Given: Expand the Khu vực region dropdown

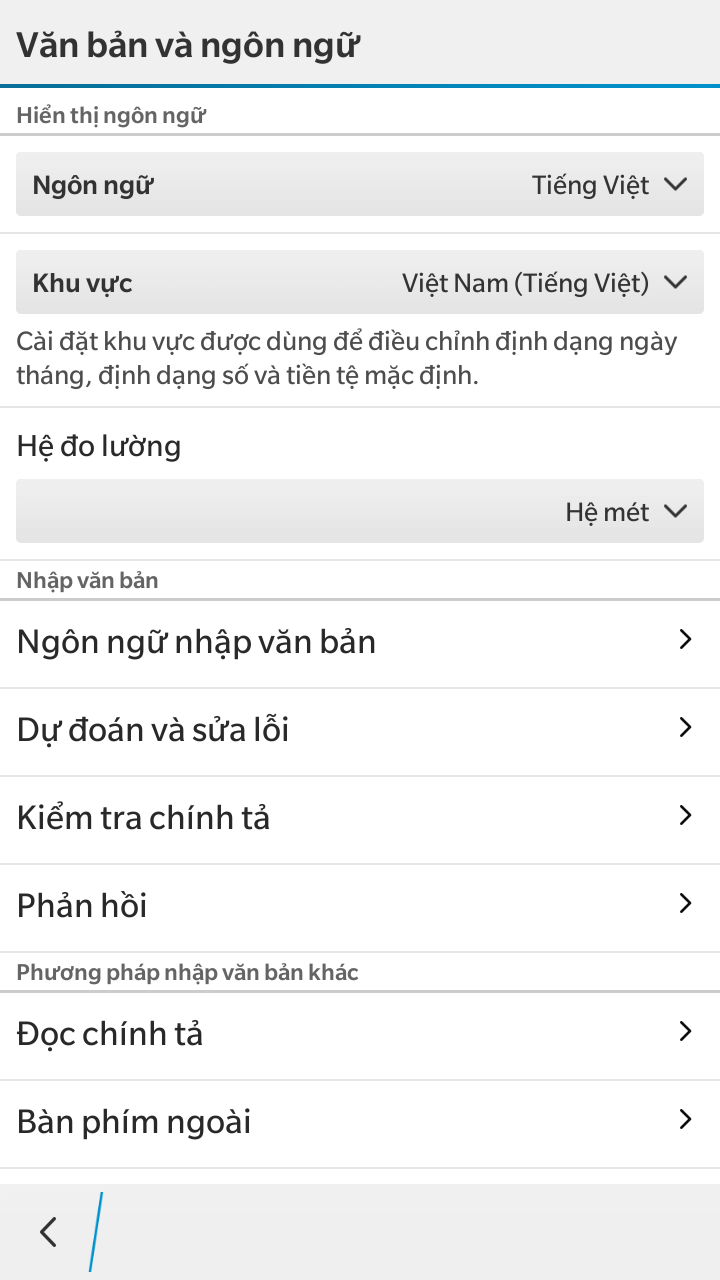Looking at the screenshot, I should coord(360,283).
